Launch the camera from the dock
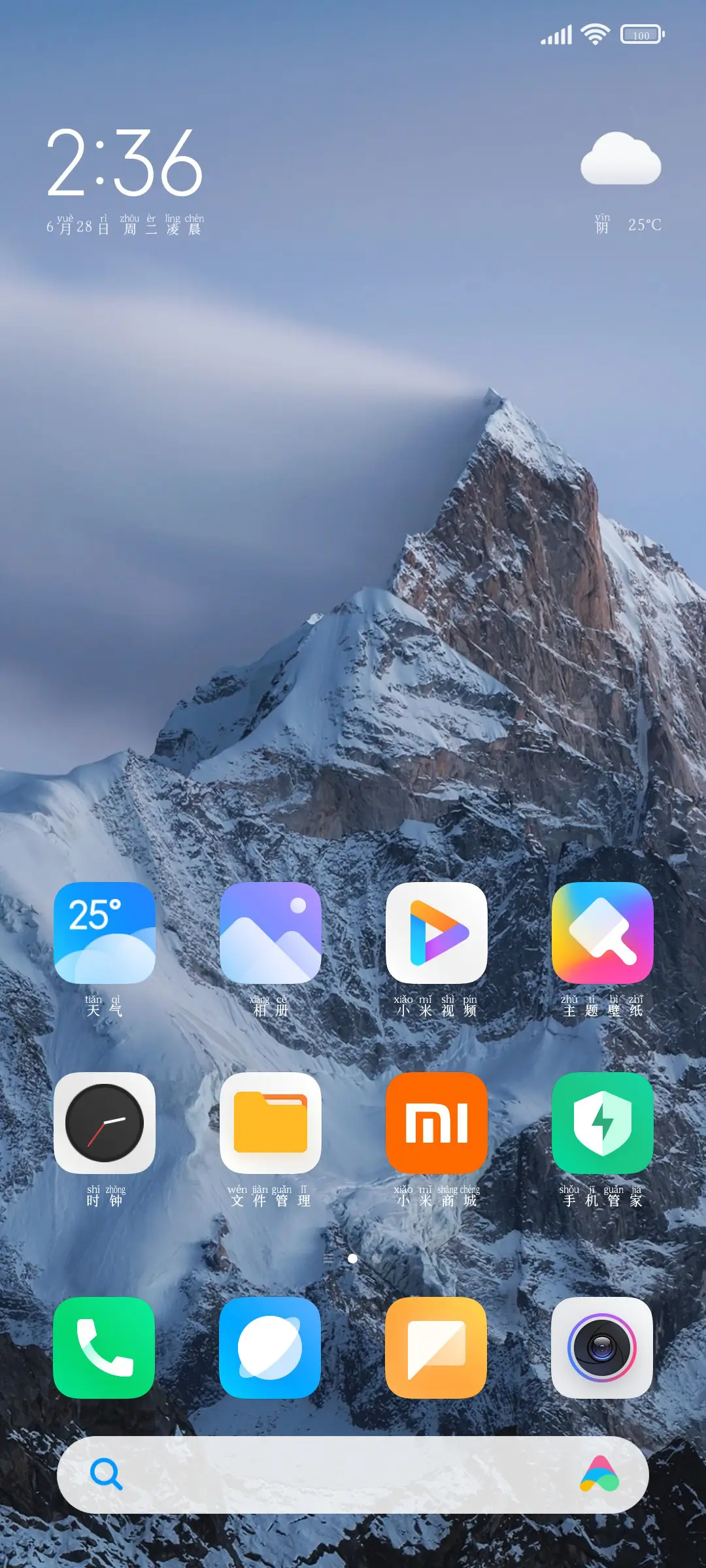 pos(603,1348)
